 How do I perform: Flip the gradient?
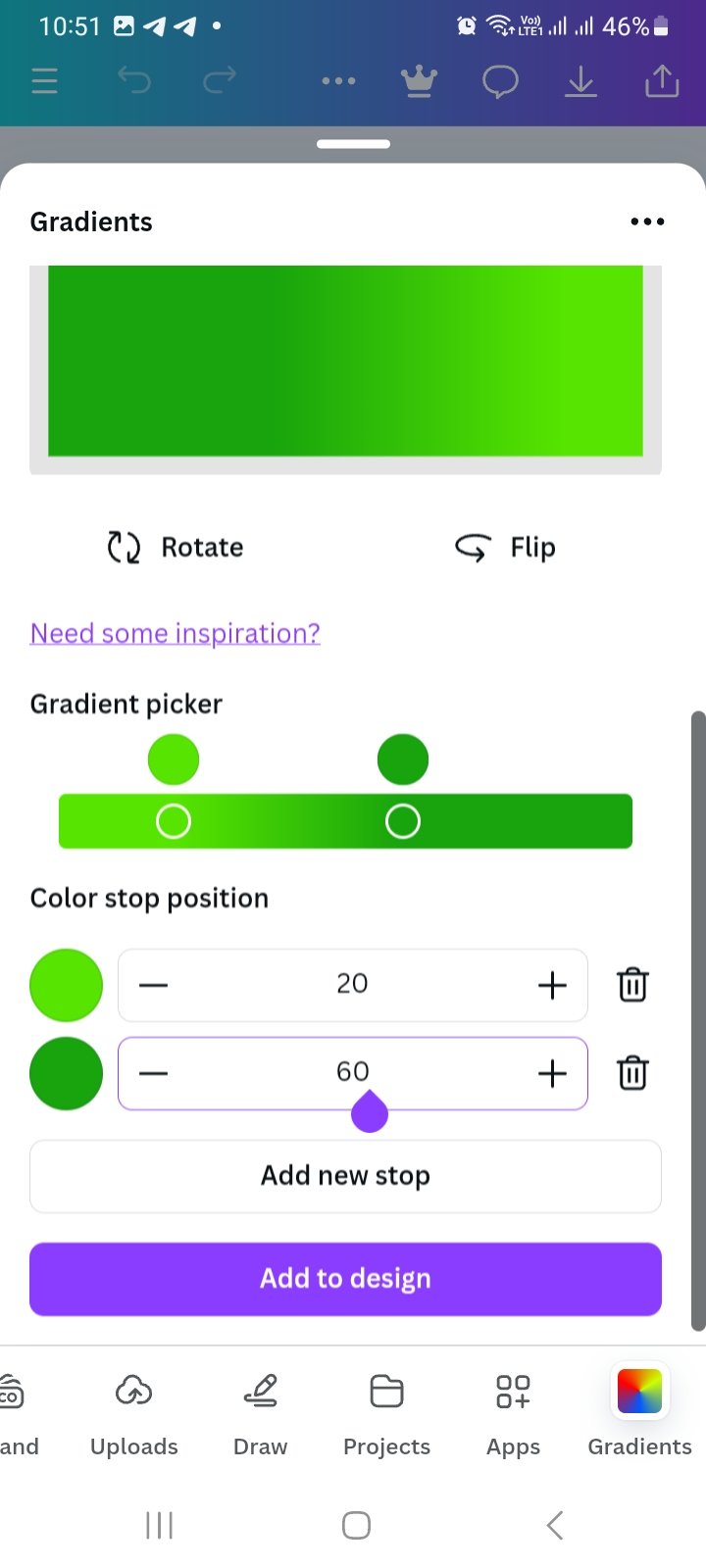[505, 547]
